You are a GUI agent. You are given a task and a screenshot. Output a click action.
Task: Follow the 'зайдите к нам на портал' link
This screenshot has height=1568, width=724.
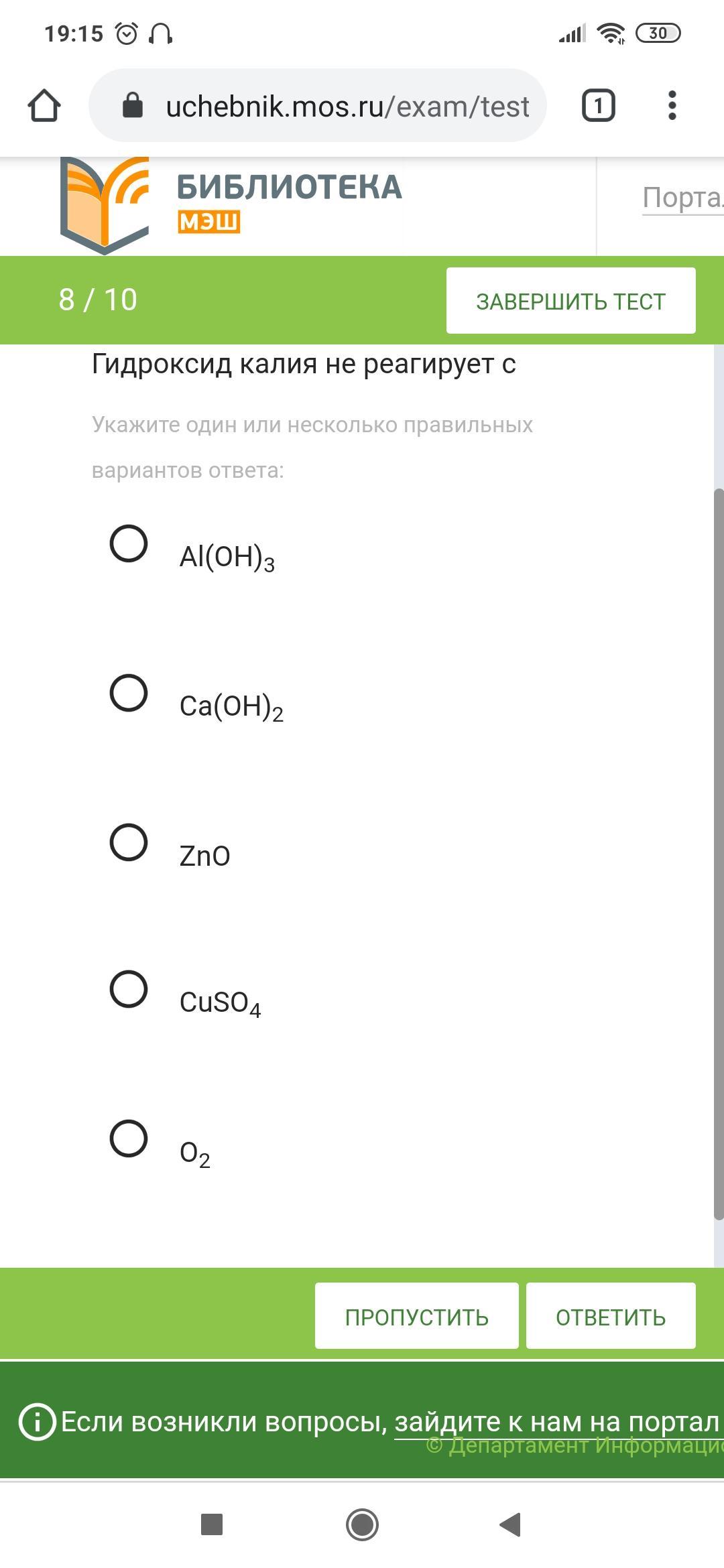click(x=556, y=1421)
